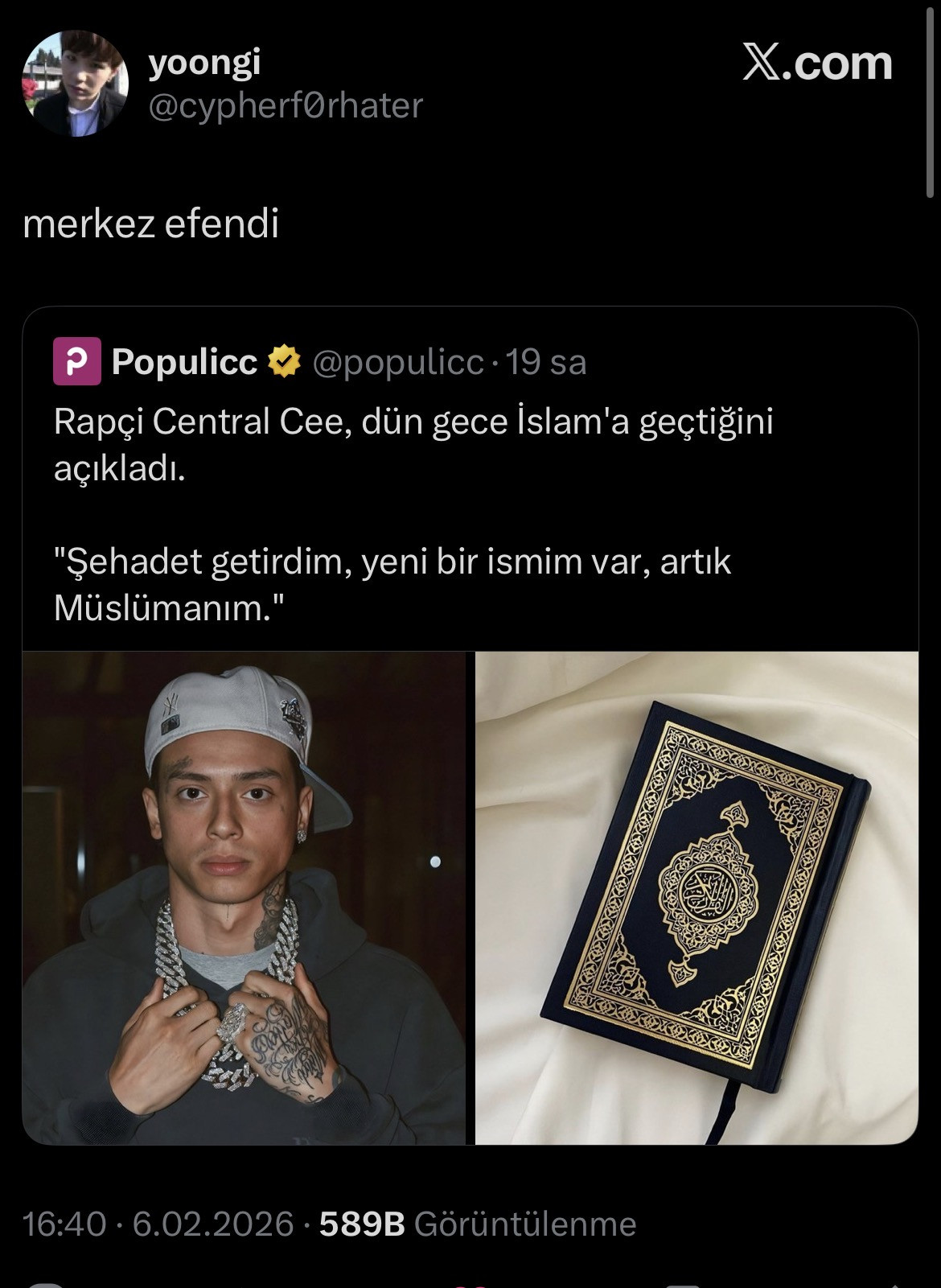View the photo of the man in the cap
The height and width of the screenshot is (1288, 941).
pos(244,897)
